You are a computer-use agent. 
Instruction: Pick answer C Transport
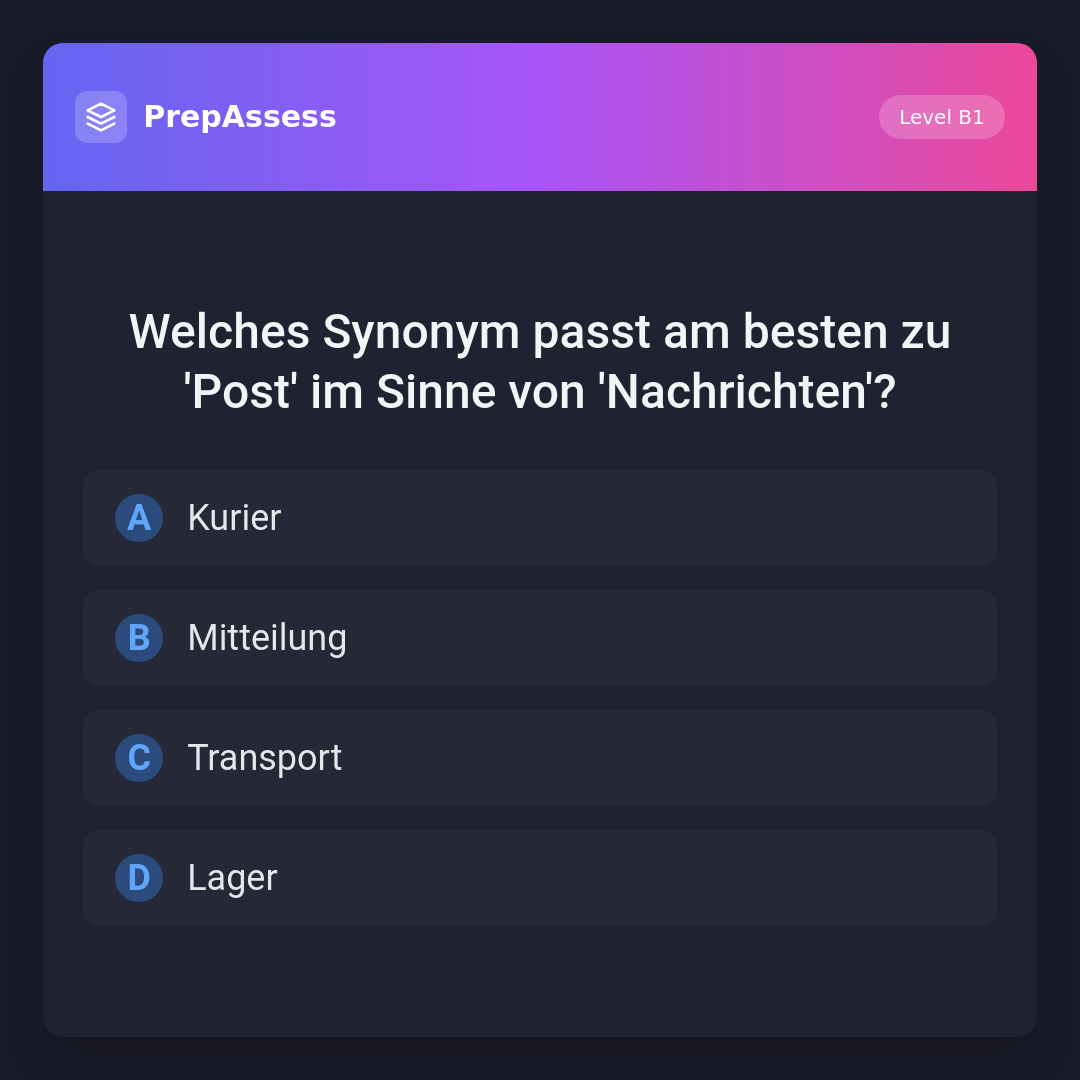click(540, 758)
